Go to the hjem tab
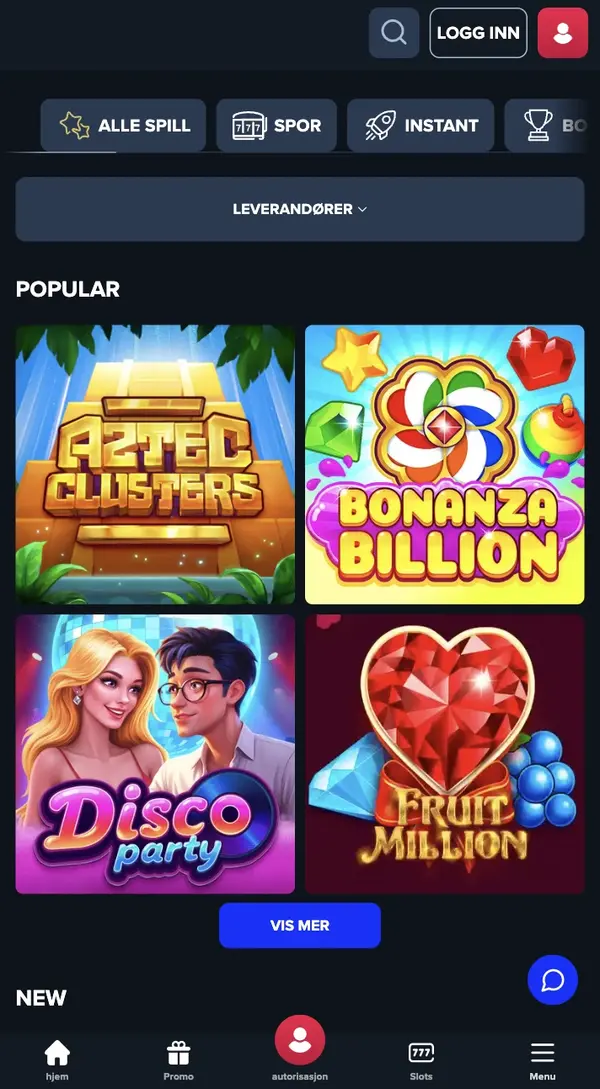Screen dimensions: 600x1089 pyautogui.click(x=57, y=1061)
